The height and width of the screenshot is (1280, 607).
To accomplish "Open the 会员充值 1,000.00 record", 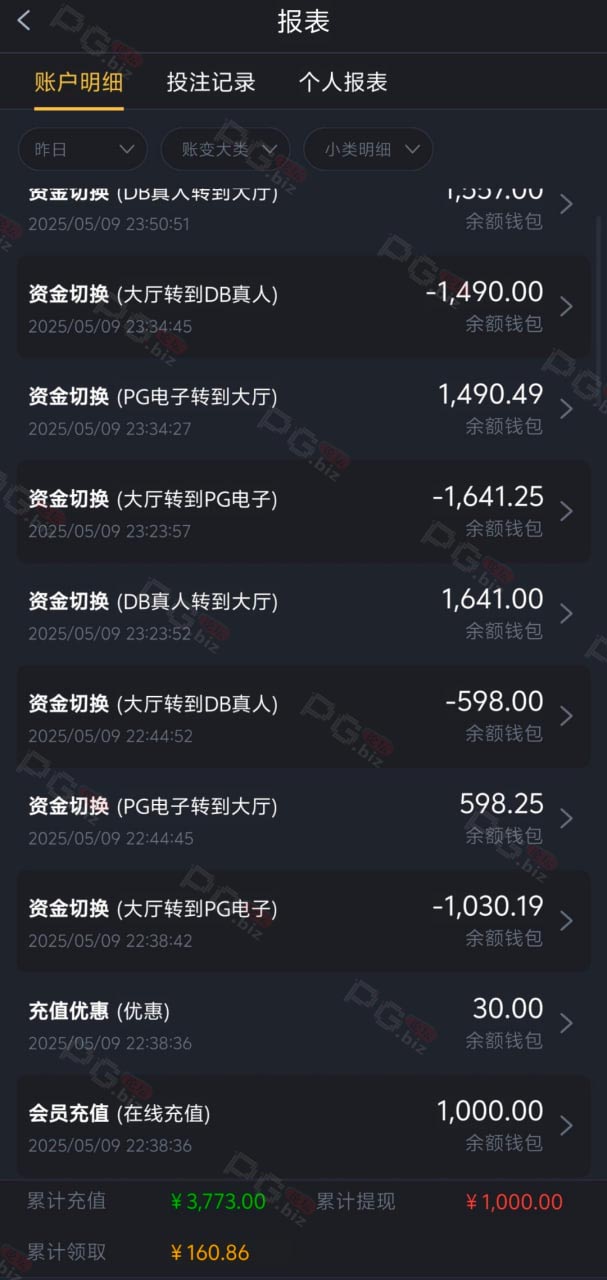I will click(x=303, y=1126).
